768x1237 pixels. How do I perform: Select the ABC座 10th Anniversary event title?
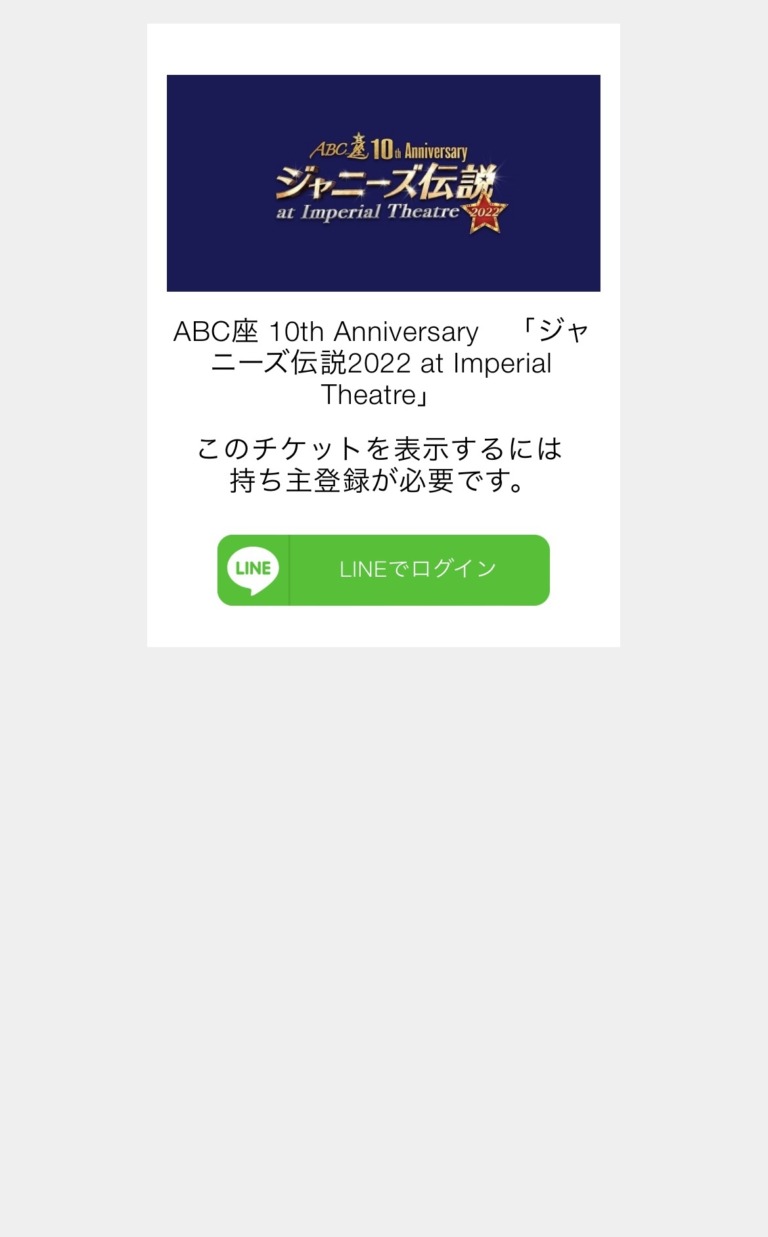(x=383, y=363)
